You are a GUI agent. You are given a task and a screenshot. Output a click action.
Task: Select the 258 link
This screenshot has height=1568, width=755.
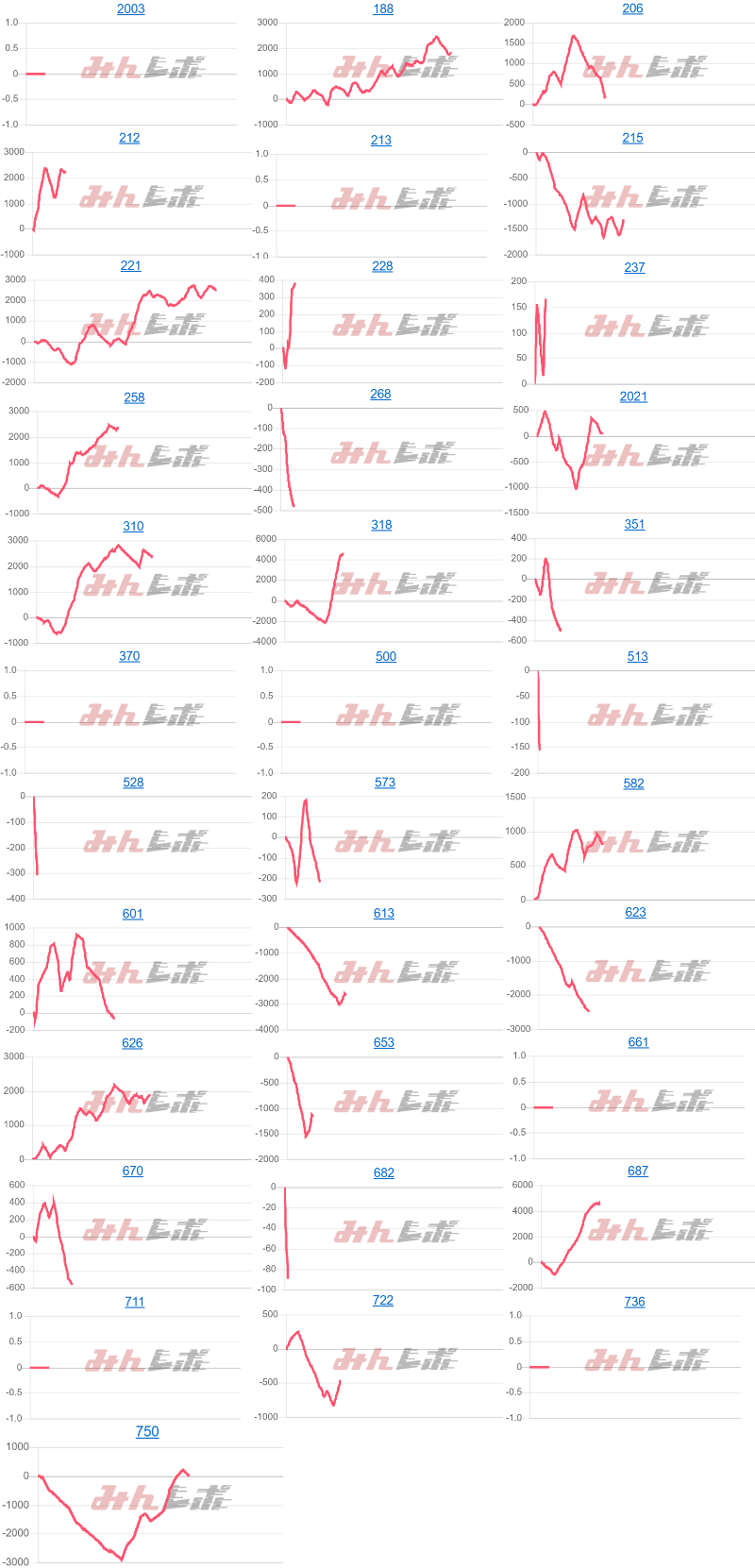134,397
